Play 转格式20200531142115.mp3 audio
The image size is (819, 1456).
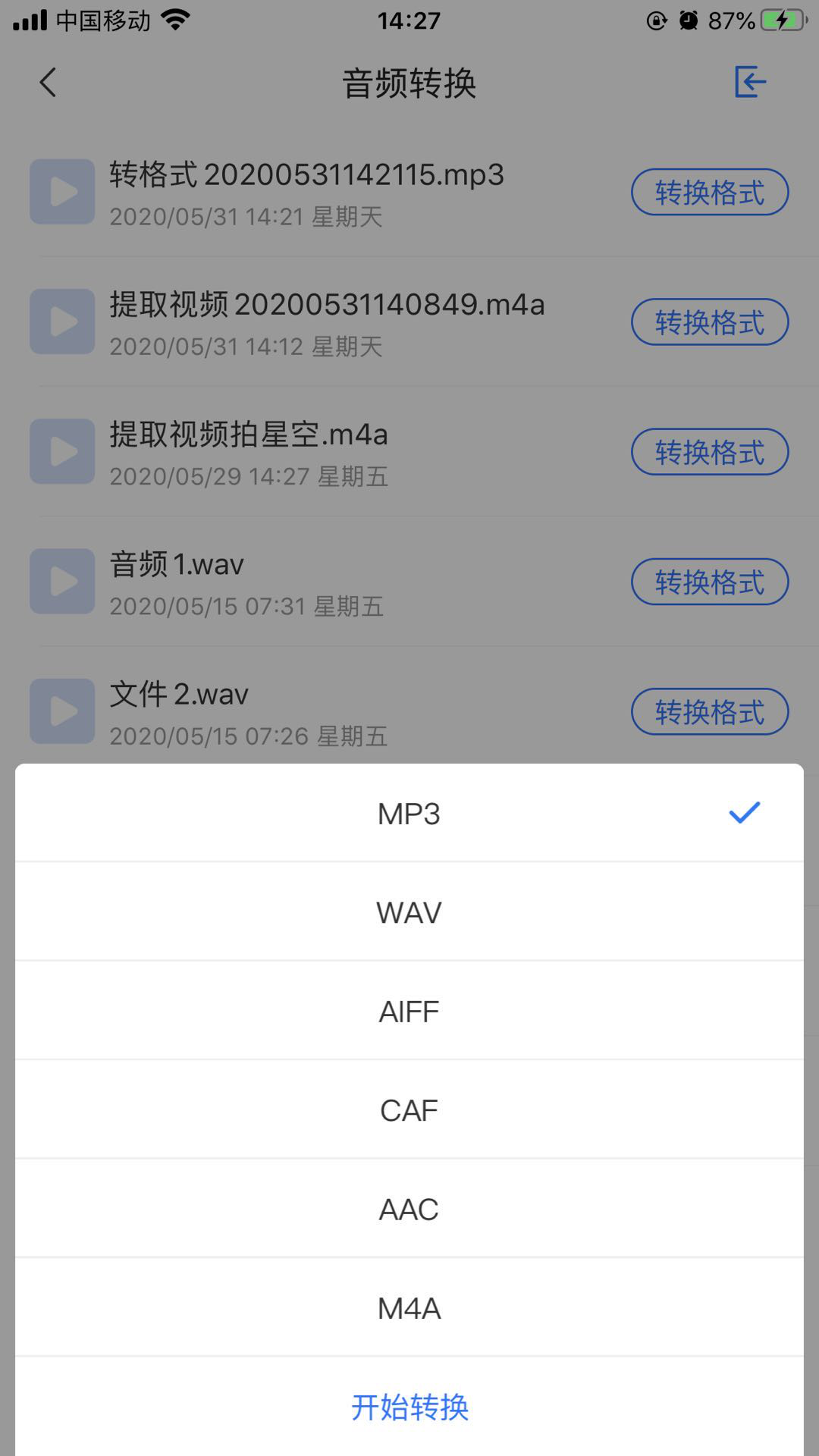tap(62, 192)
